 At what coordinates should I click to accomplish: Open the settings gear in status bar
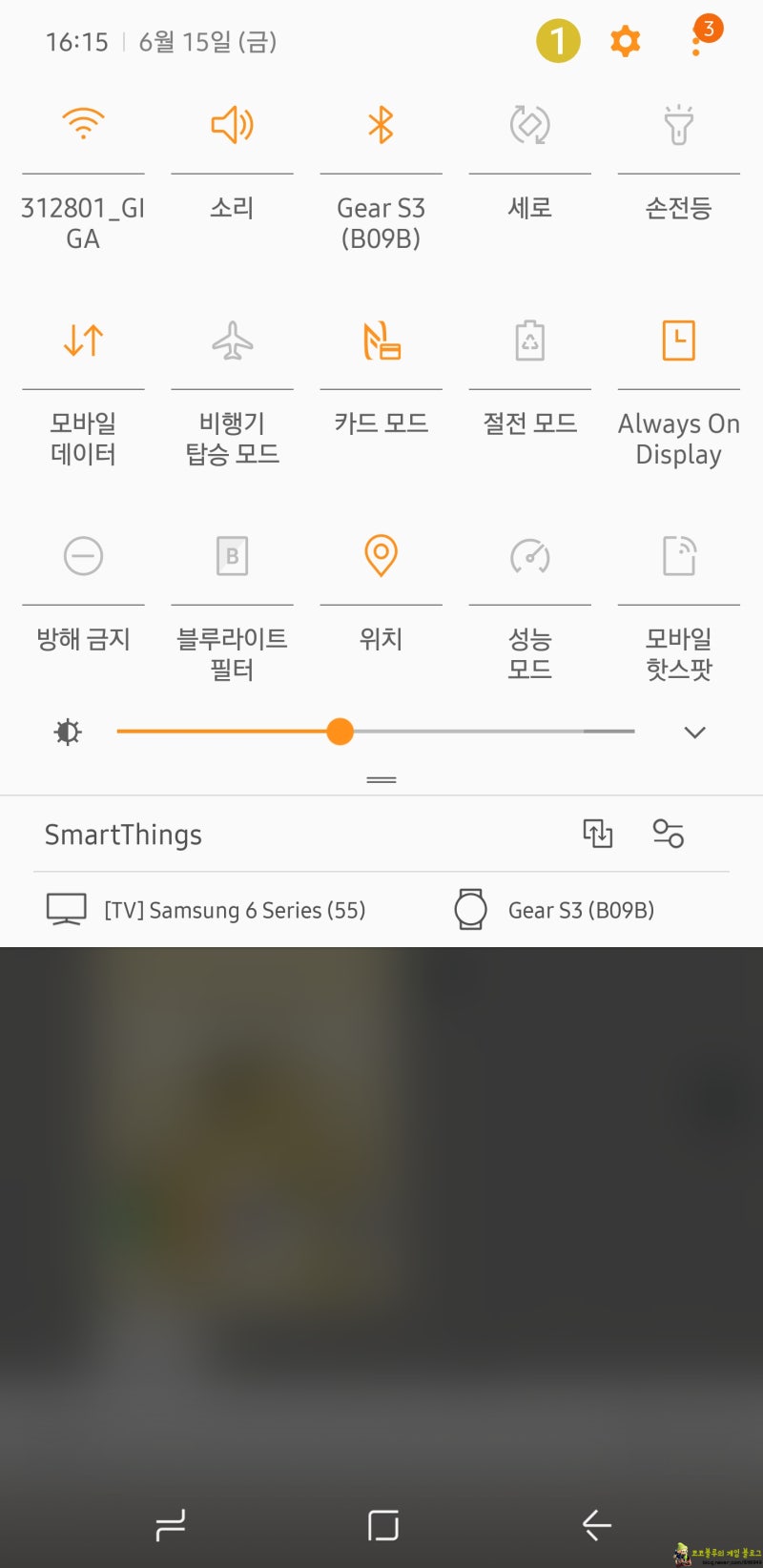[x=626, y=41]
